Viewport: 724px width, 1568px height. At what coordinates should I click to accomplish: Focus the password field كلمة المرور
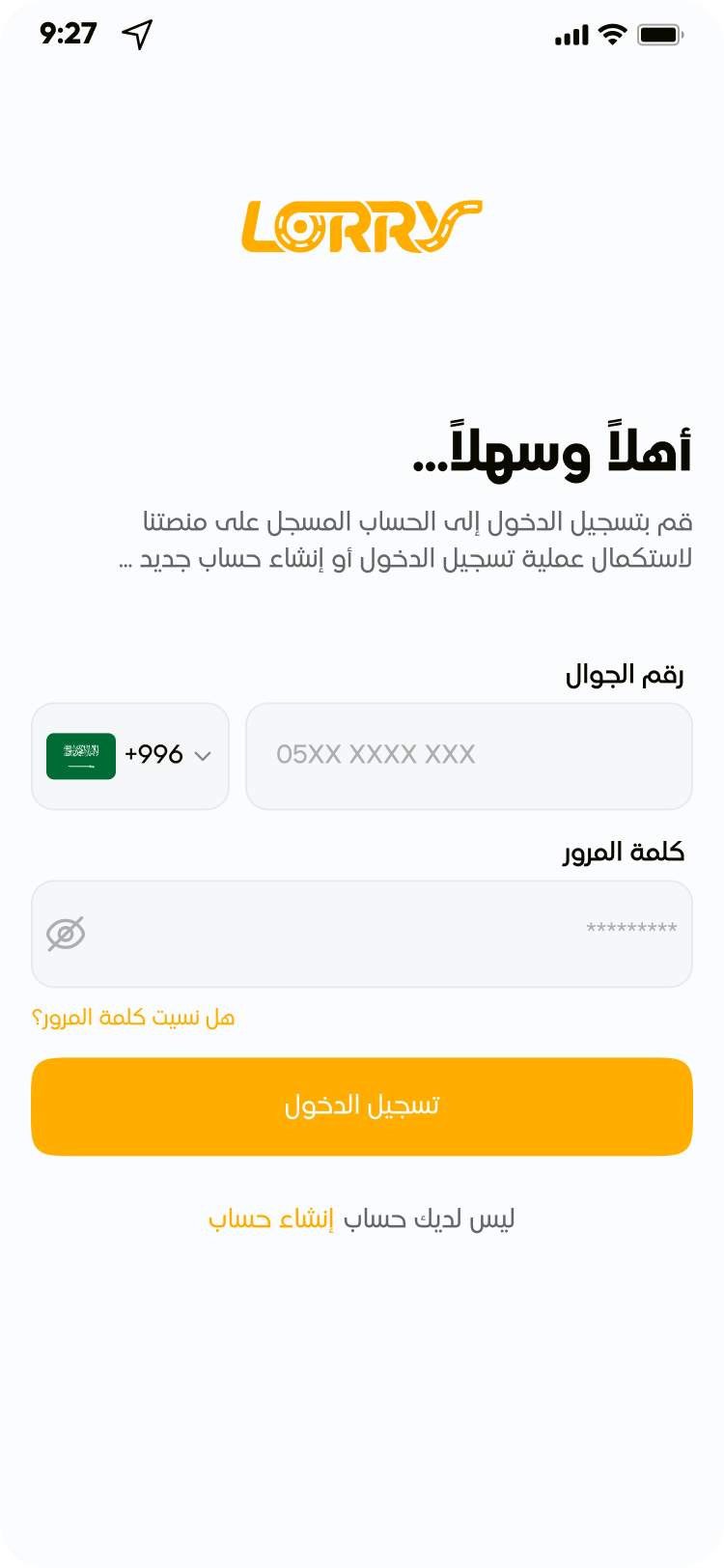click(386, 933)
